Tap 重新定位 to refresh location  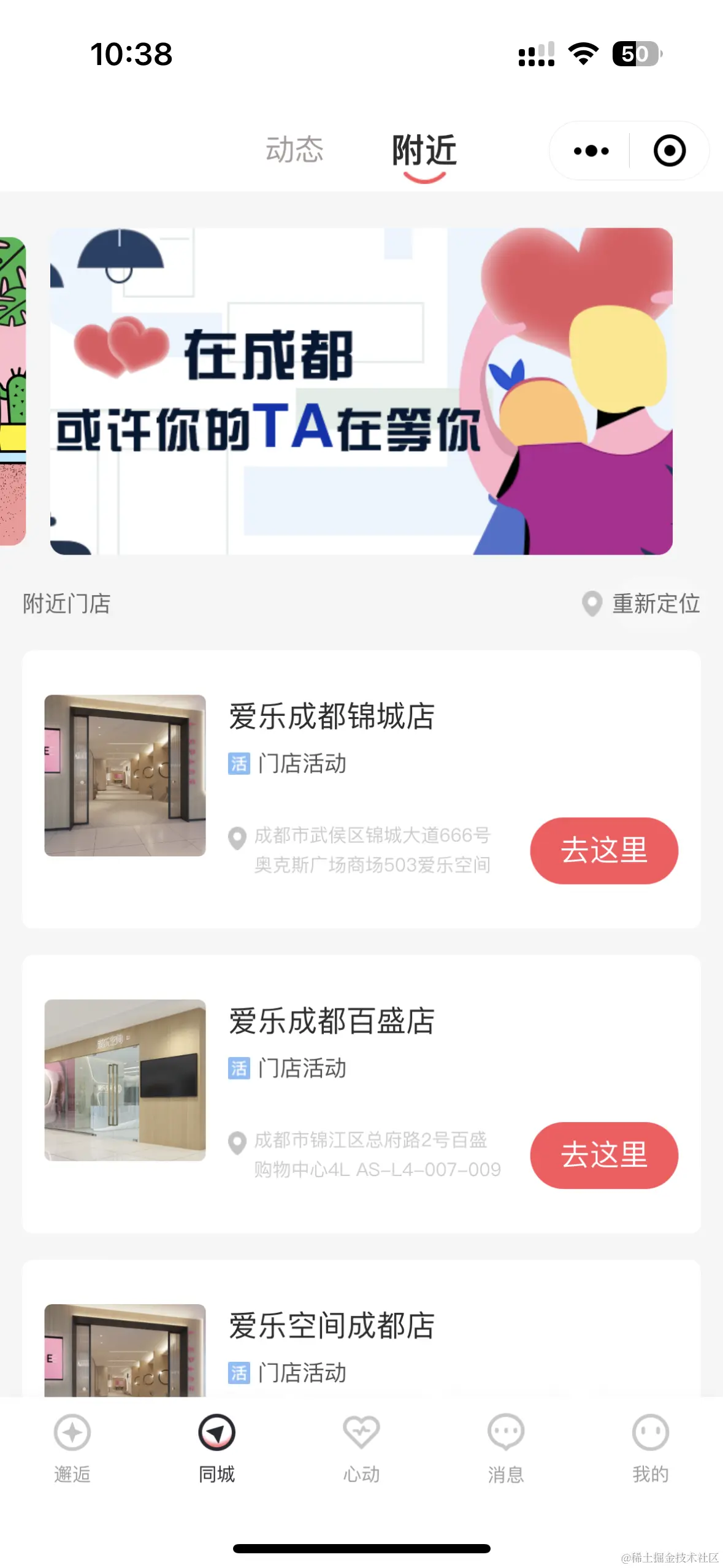coord(641,604)
